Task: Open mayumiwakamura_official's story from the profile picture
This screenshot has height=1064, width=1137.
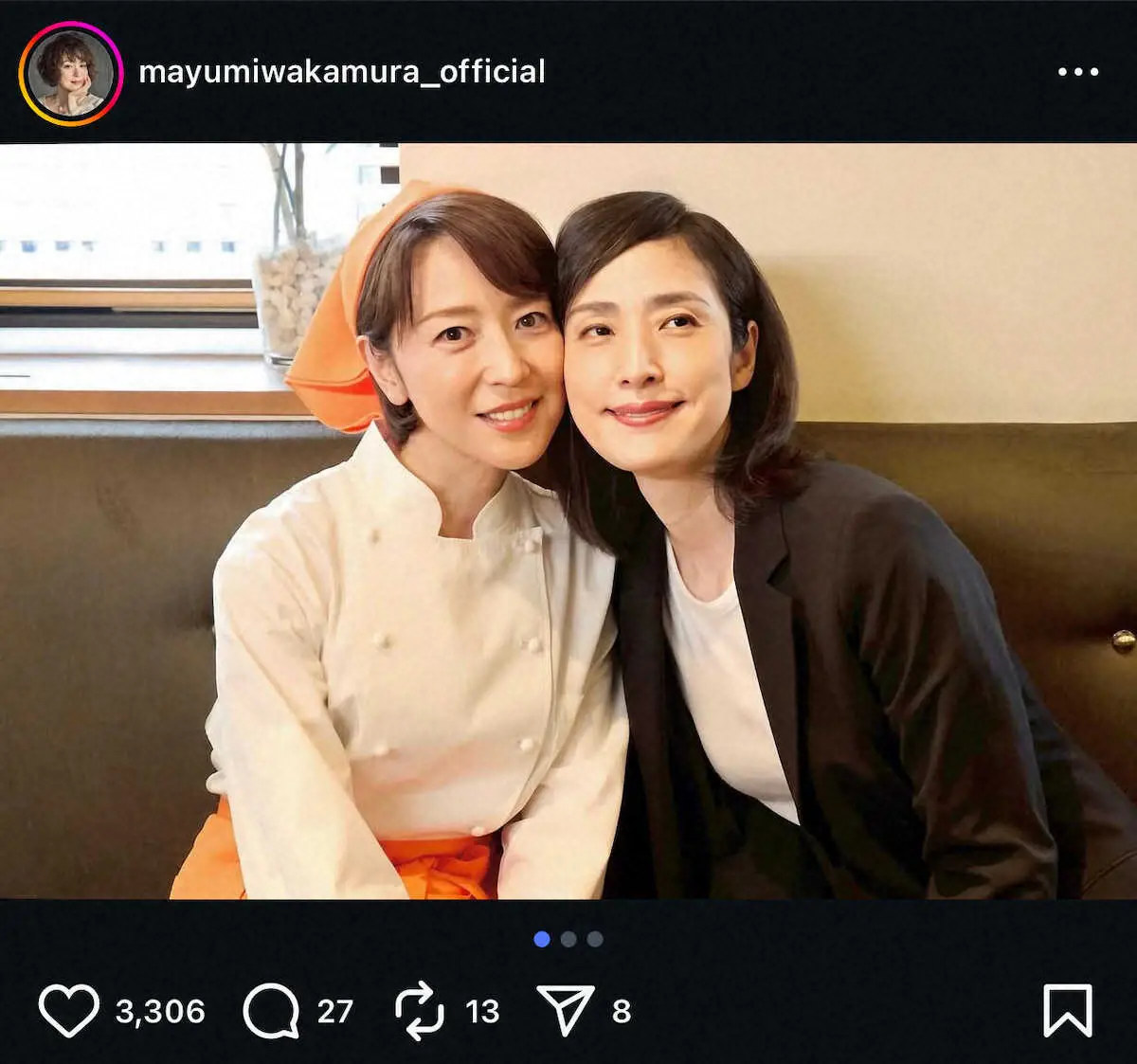Action: (70, 73)
